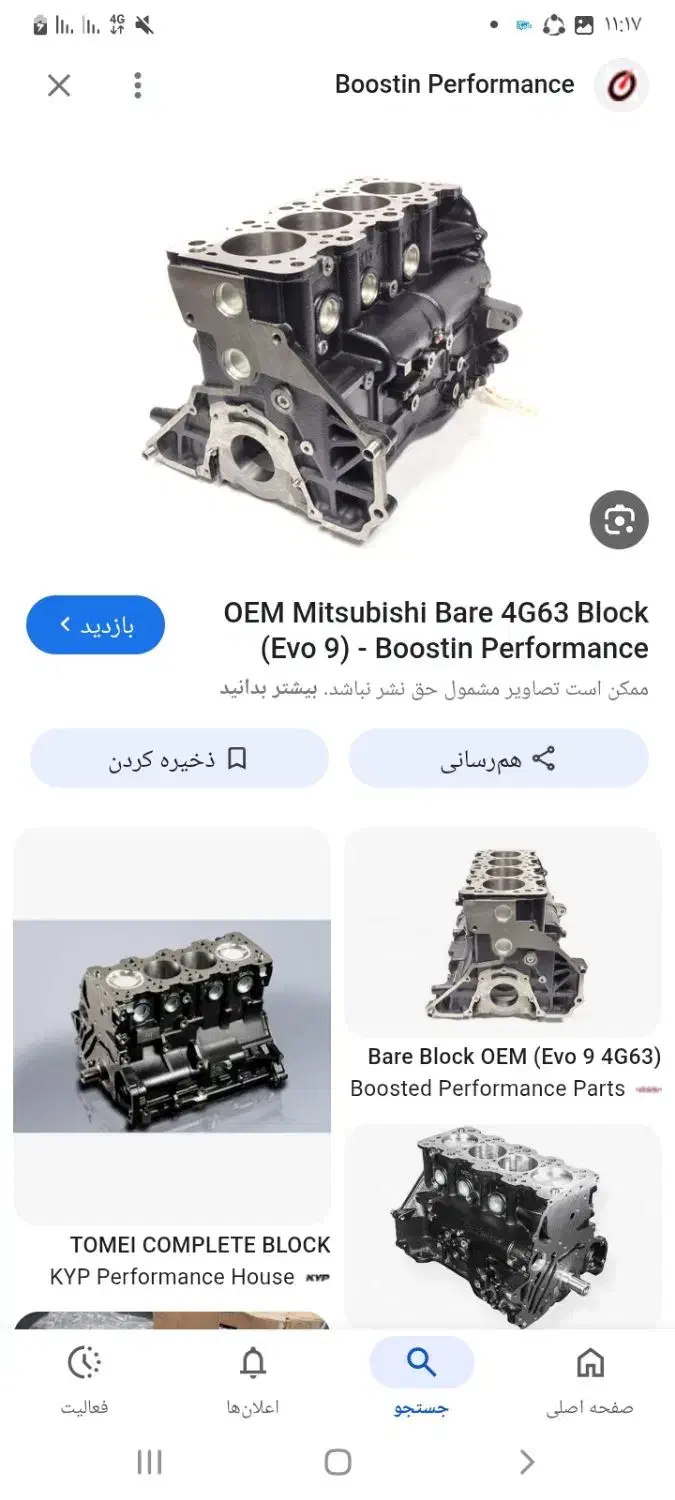Open the اعلان‌ها notifications tab
The image size is (675, 1500).
point(253,1380)
